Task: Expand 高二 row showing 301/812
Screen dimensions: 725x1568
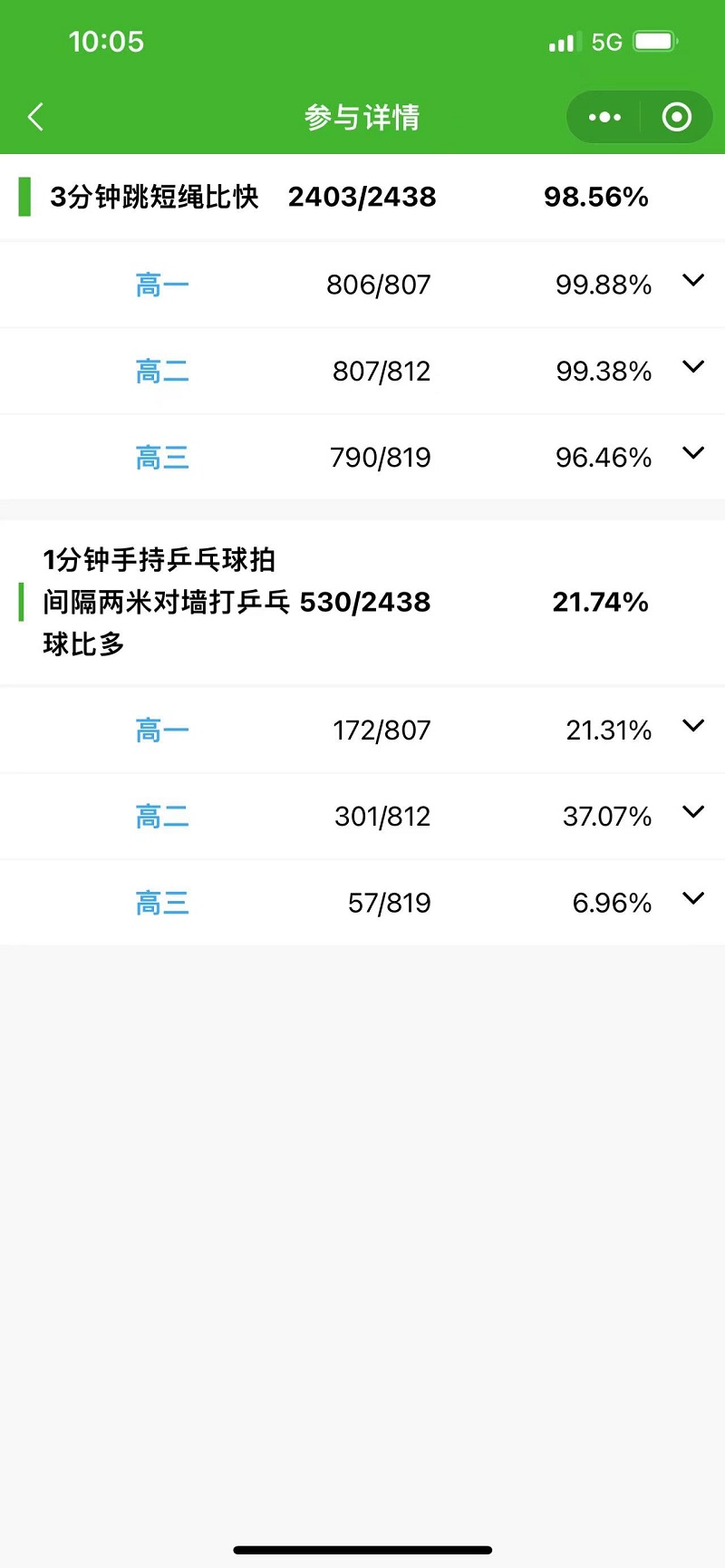Action: tap(693, 811)
